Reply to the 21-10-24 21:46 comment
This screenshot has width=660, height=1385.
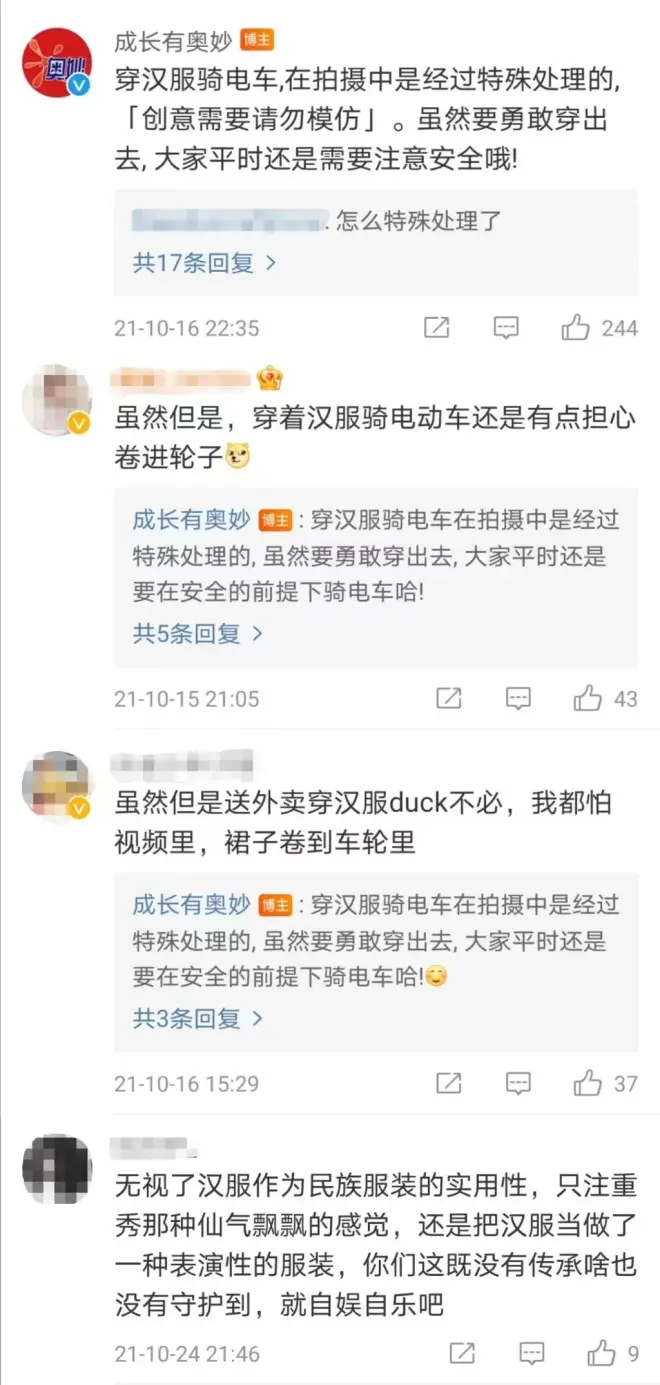531,1354
